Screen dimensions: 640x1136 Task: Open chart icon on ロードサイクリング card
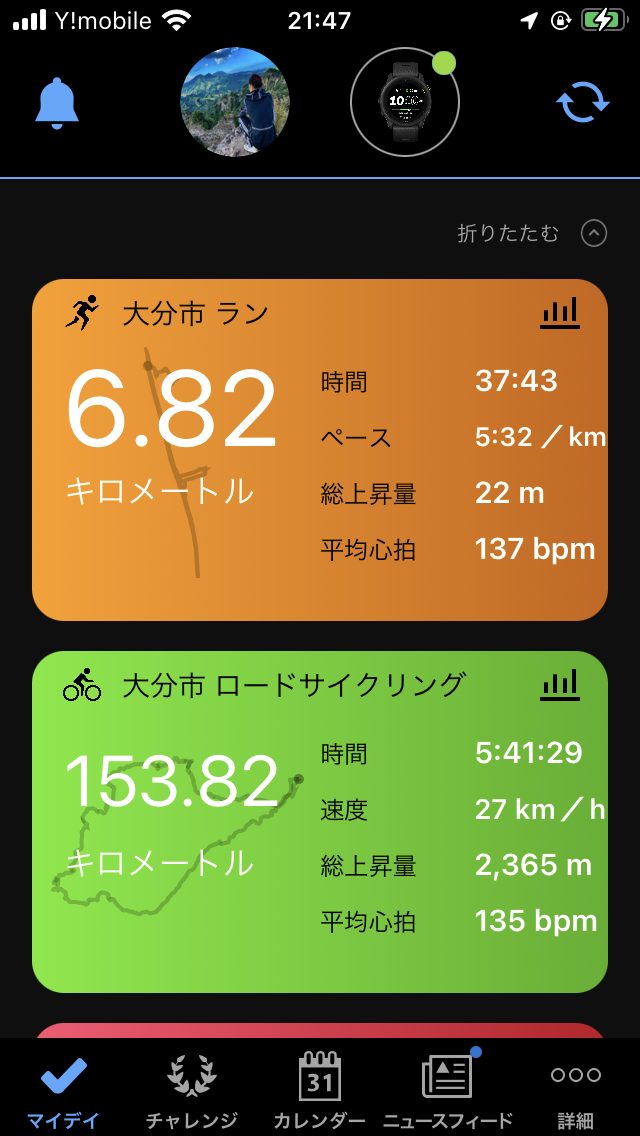(560, 685)
